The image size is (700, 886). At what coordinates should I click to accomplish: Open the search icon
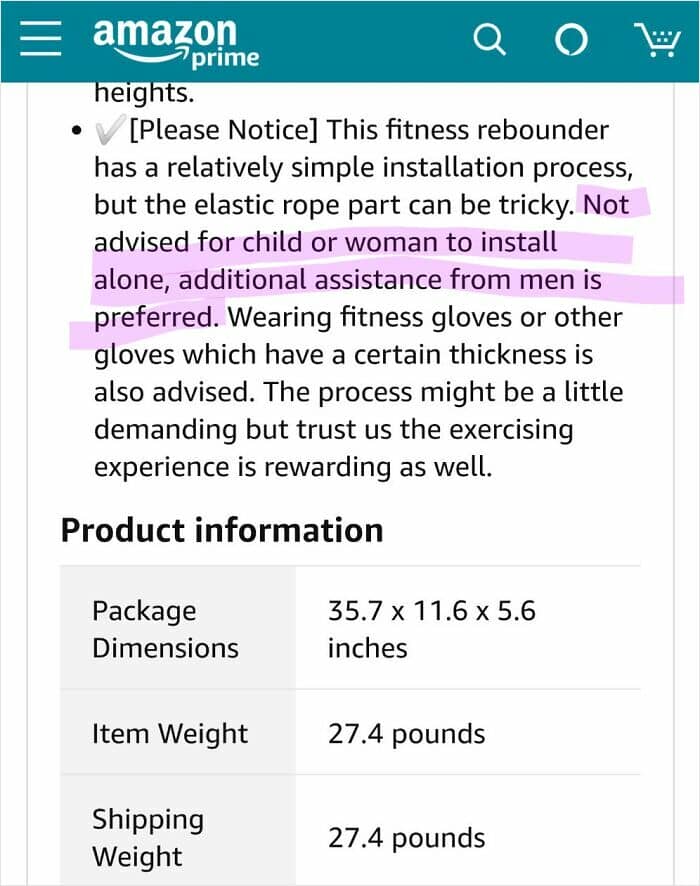click(x=489, y=40)
